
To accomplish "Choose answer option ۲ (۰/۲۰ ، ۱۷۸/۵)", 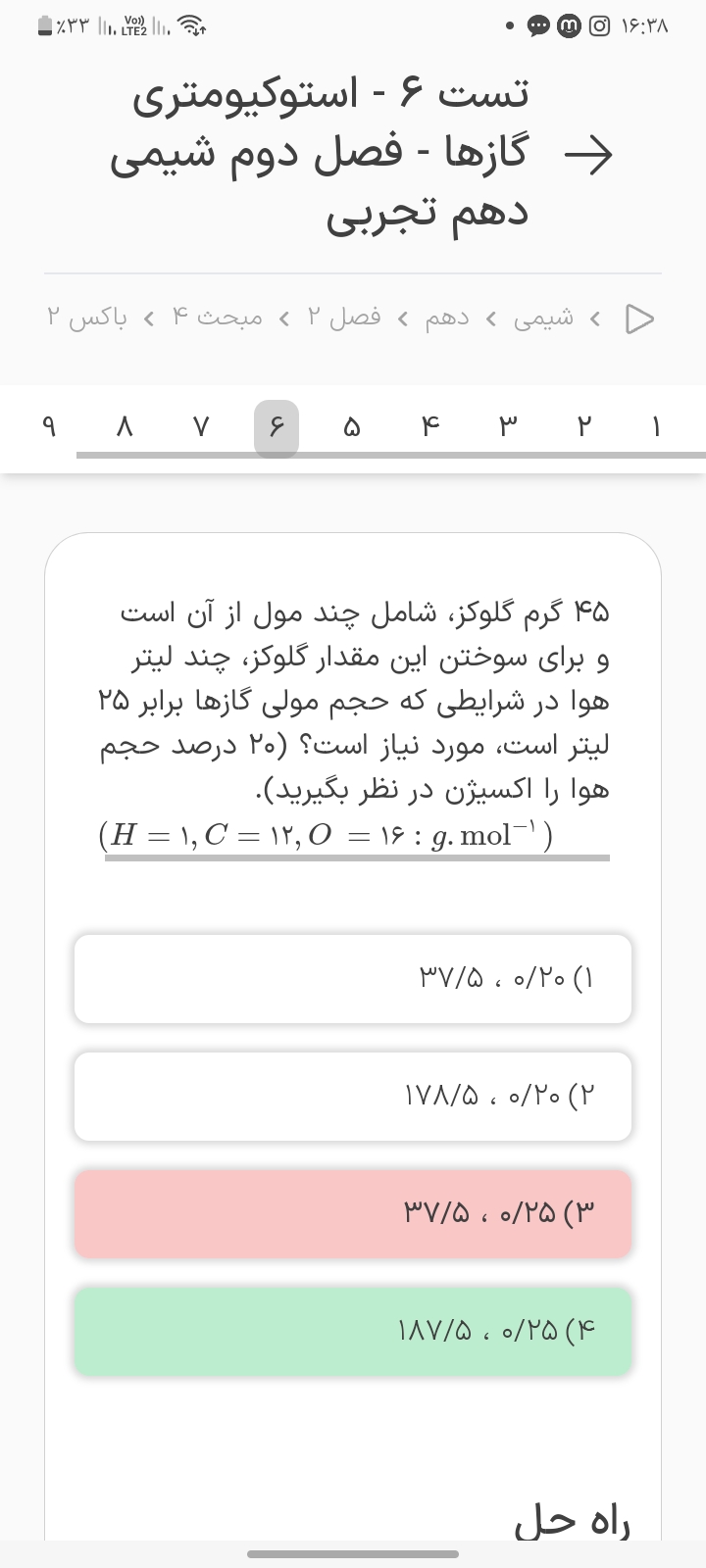I will [x=353, y=1096].
